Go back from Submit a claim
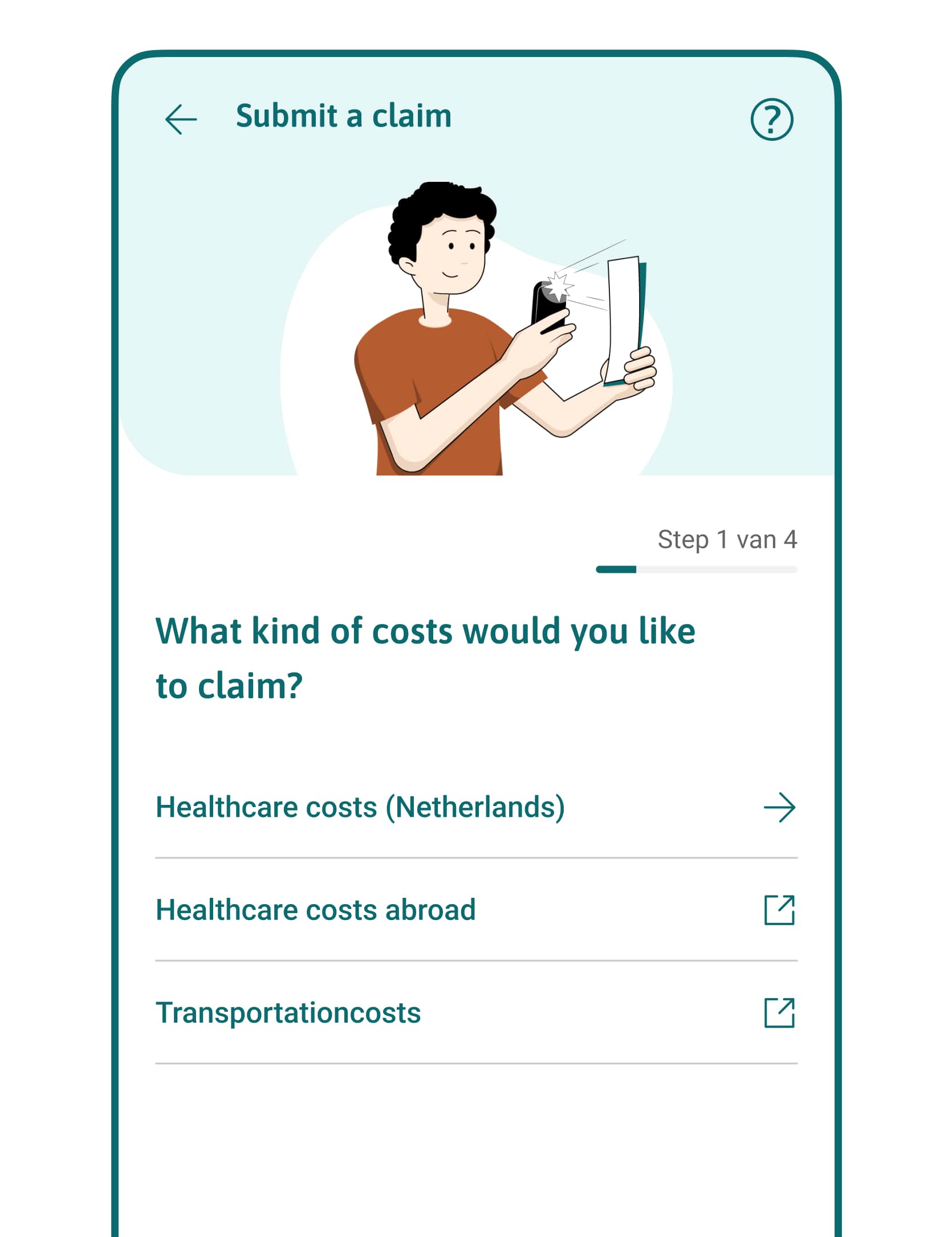 pyautogui.click(x=181, y=119)
